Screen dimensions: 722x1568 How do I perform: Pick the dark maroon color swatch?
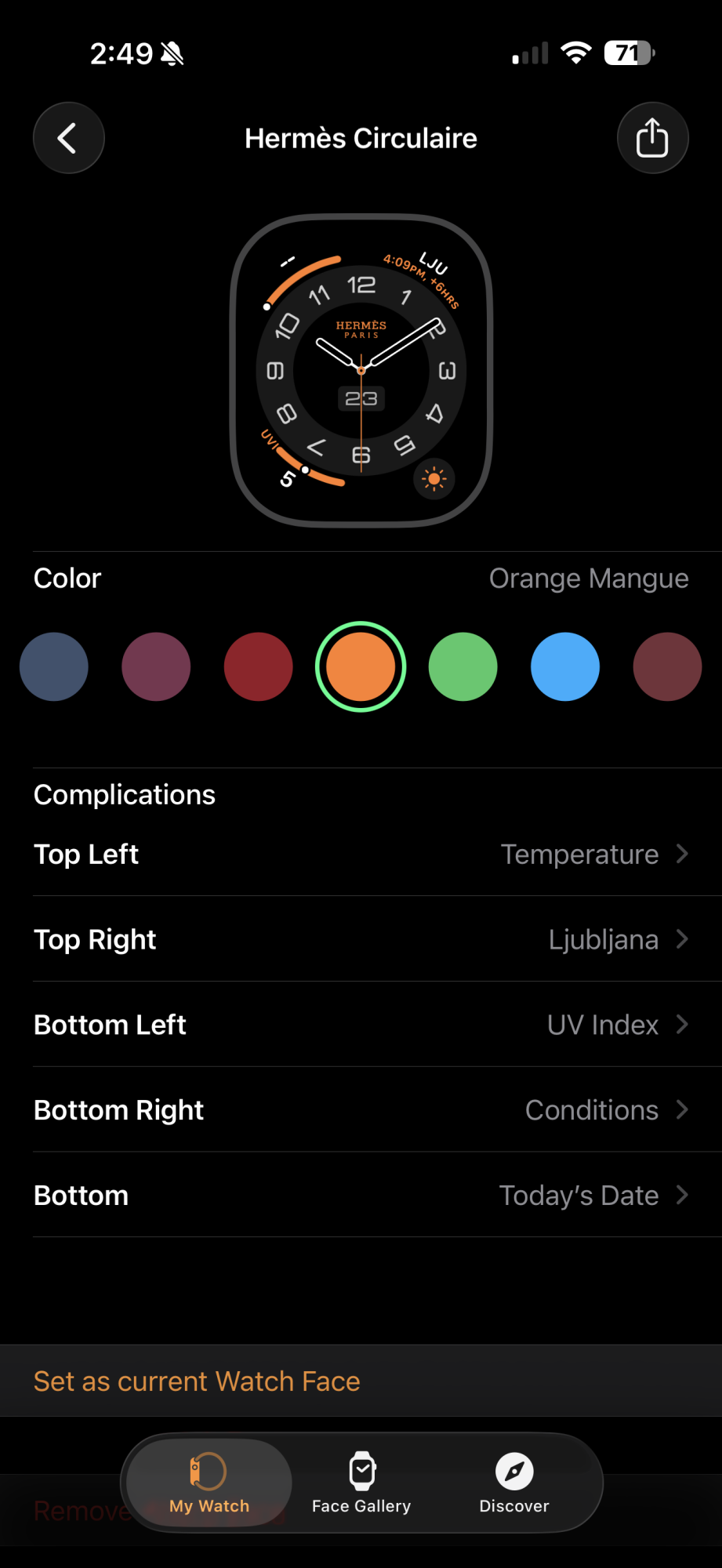[667, 666]
